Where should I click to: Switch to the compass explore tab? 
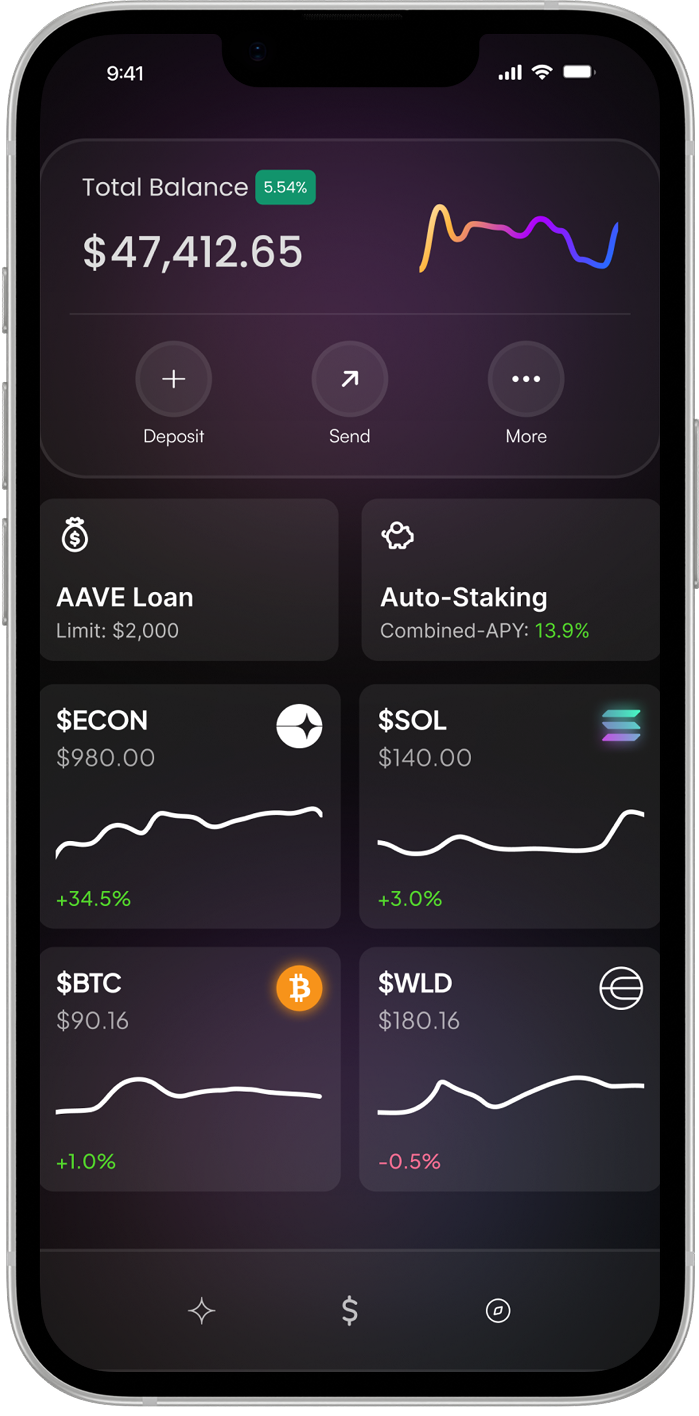pos(498,1310)
